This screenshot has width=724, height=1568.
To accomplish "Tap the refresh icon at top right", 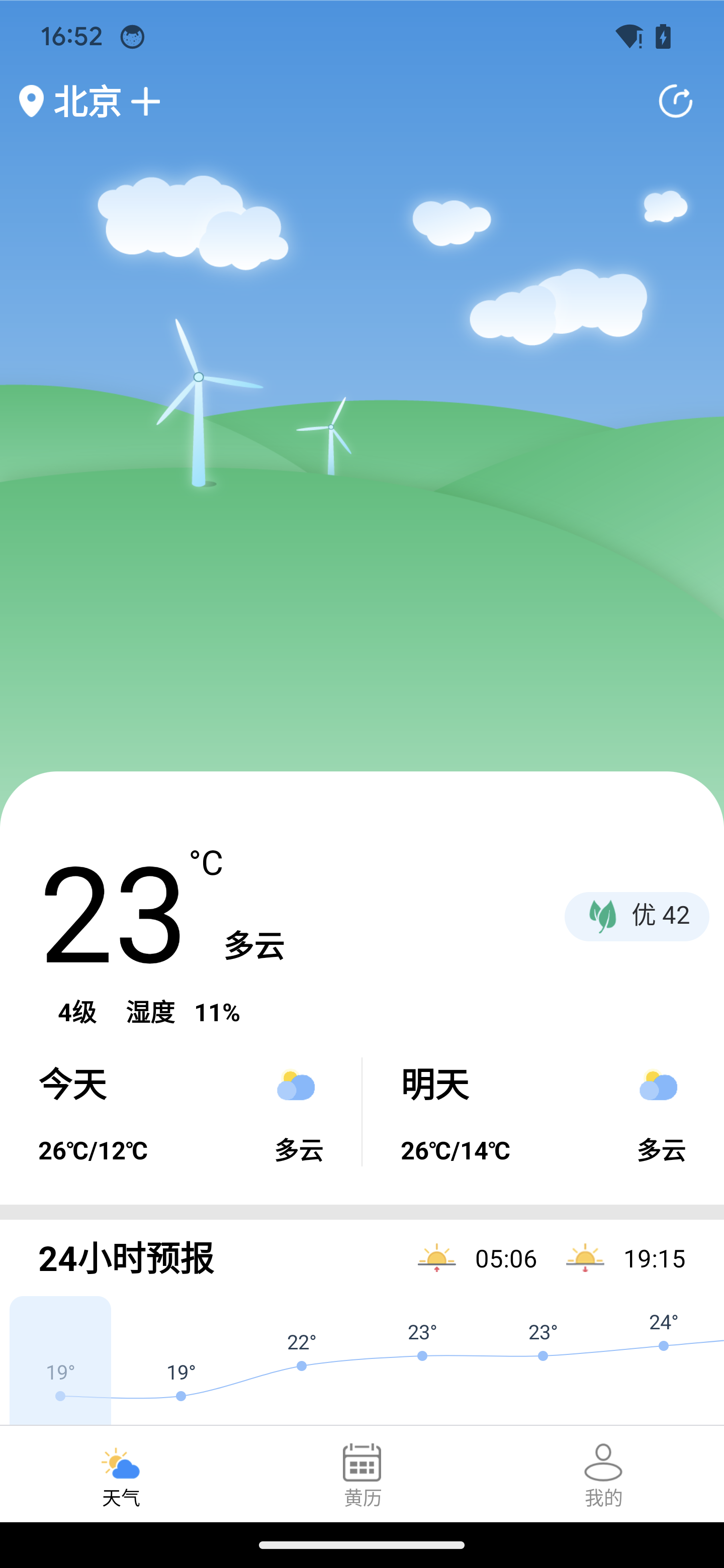I will point(677,101).
